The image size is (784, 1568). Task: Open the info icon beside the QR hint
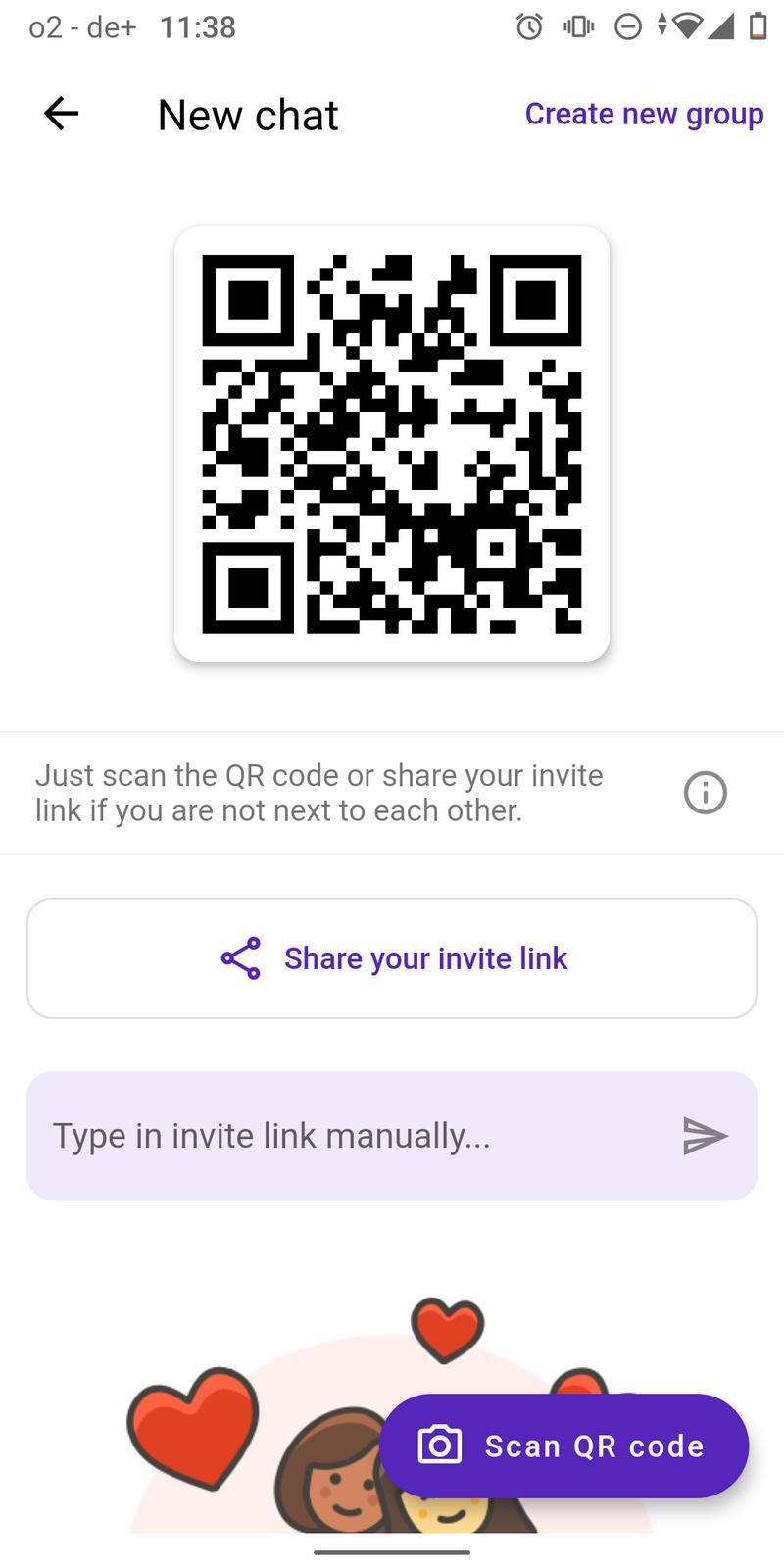pos(705,792)
